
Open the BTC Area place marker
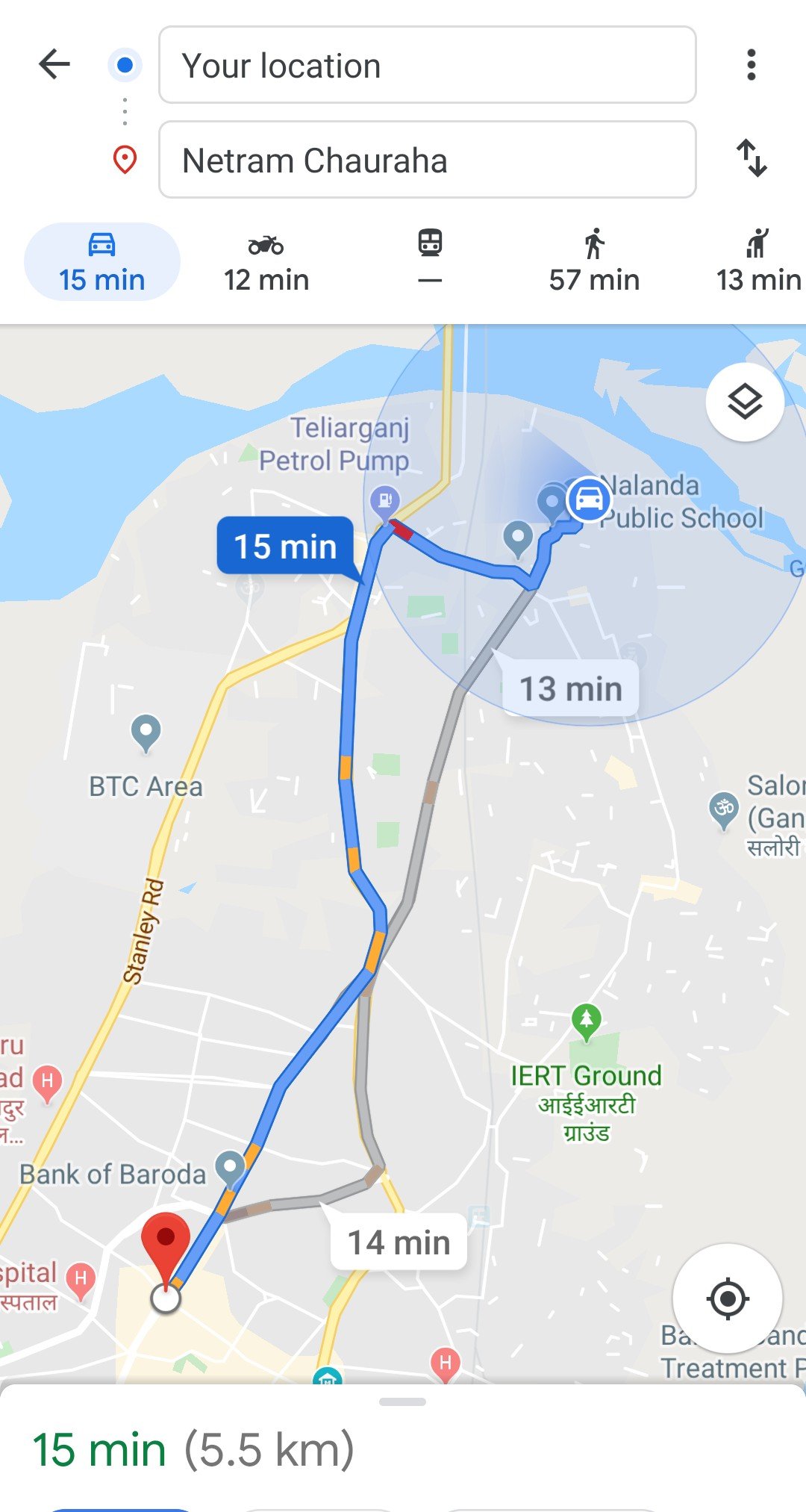pyautogui.click(x=146, y=732)
